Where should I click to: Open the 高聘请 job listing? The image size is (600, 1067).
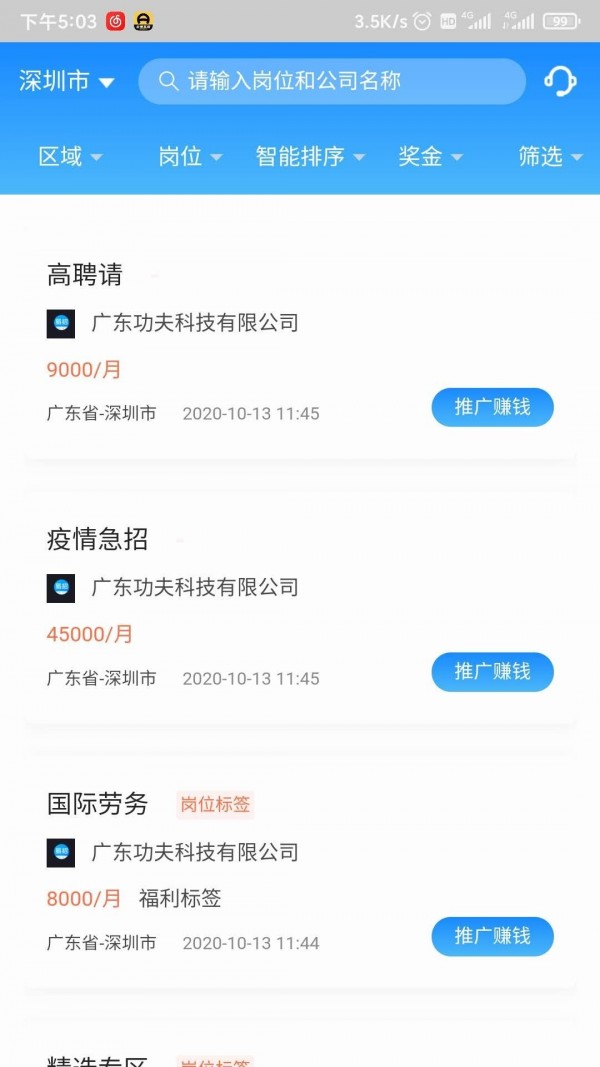(85, 275)
